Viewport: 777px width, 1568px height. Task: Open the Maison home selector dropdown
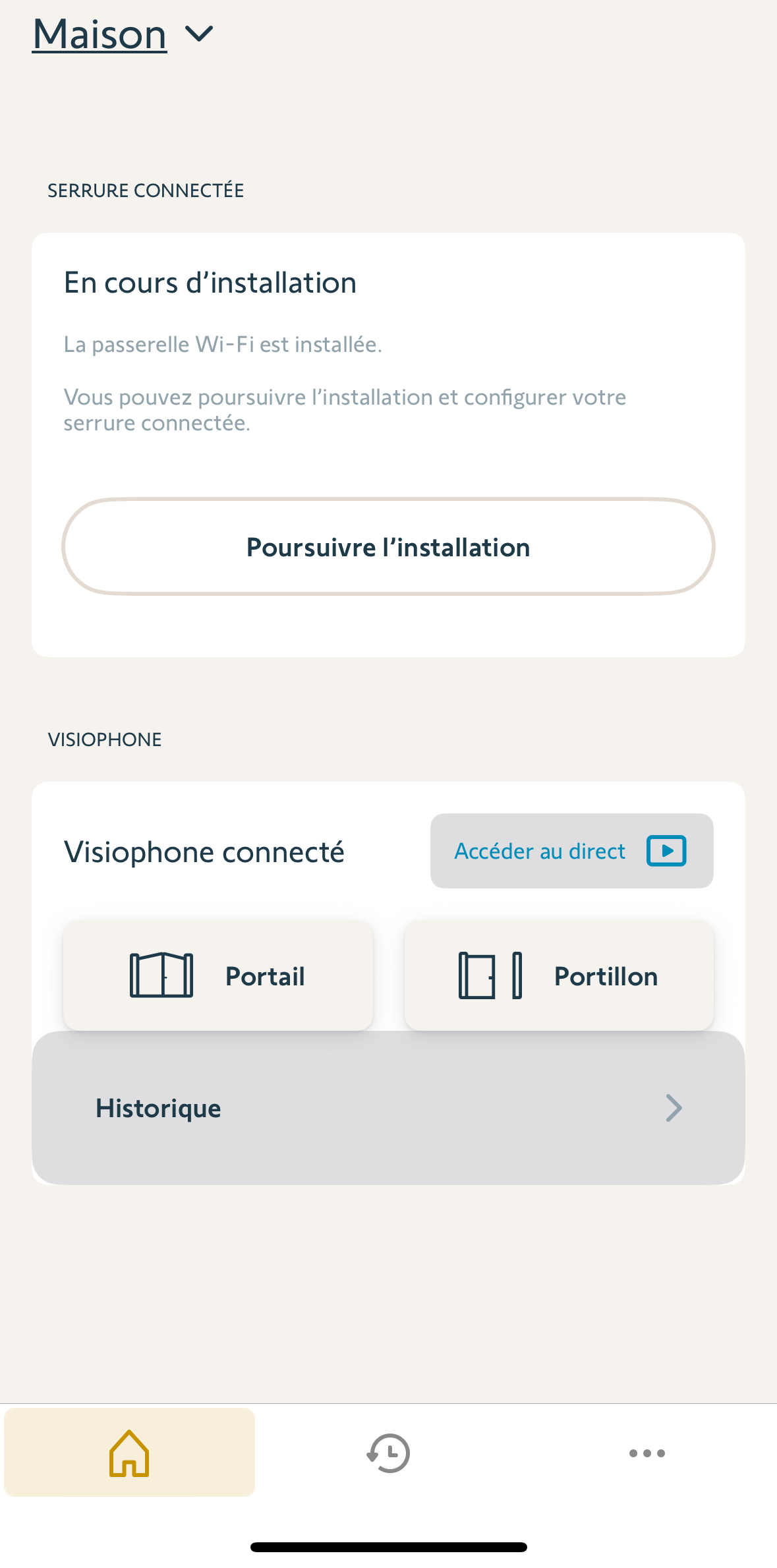[124, 34]
